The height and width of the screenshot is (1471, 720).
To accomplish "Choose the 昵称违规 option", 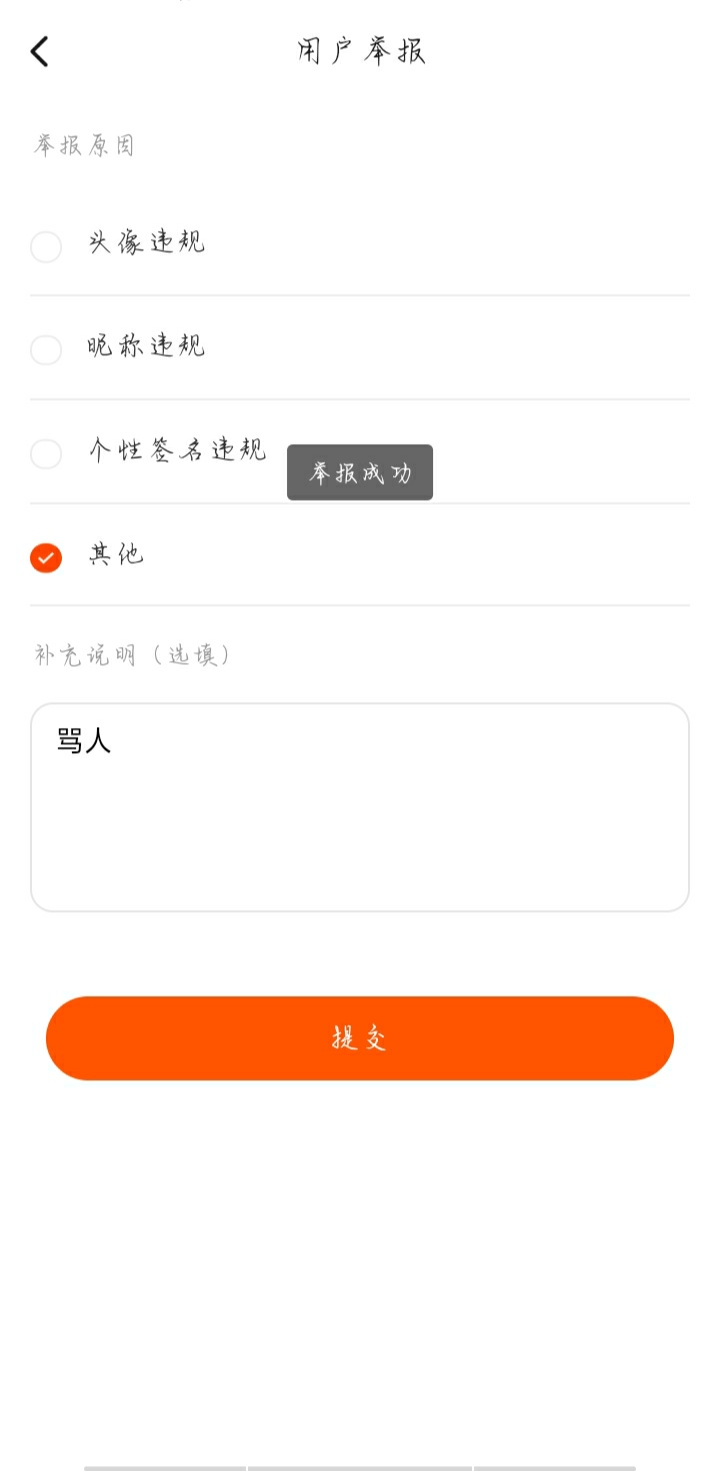I will point(360,348).
